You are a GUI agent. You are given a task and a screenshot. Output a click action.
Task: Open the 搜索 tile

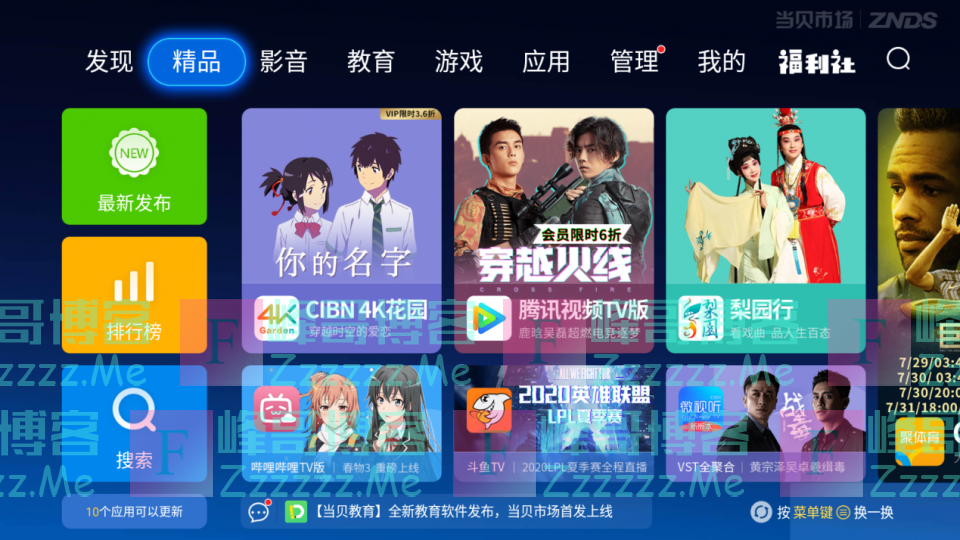coord(134,423)
